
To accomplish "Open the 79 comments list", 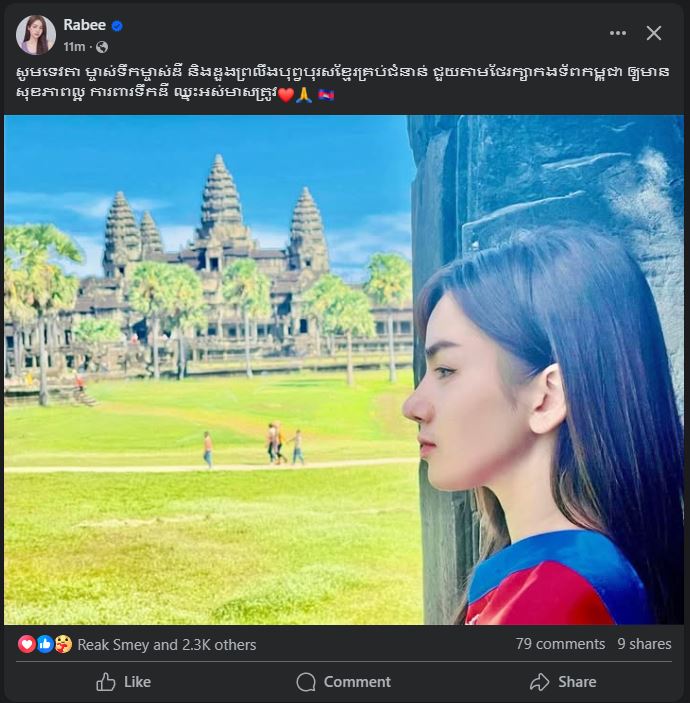I will (x=560, y=644).
